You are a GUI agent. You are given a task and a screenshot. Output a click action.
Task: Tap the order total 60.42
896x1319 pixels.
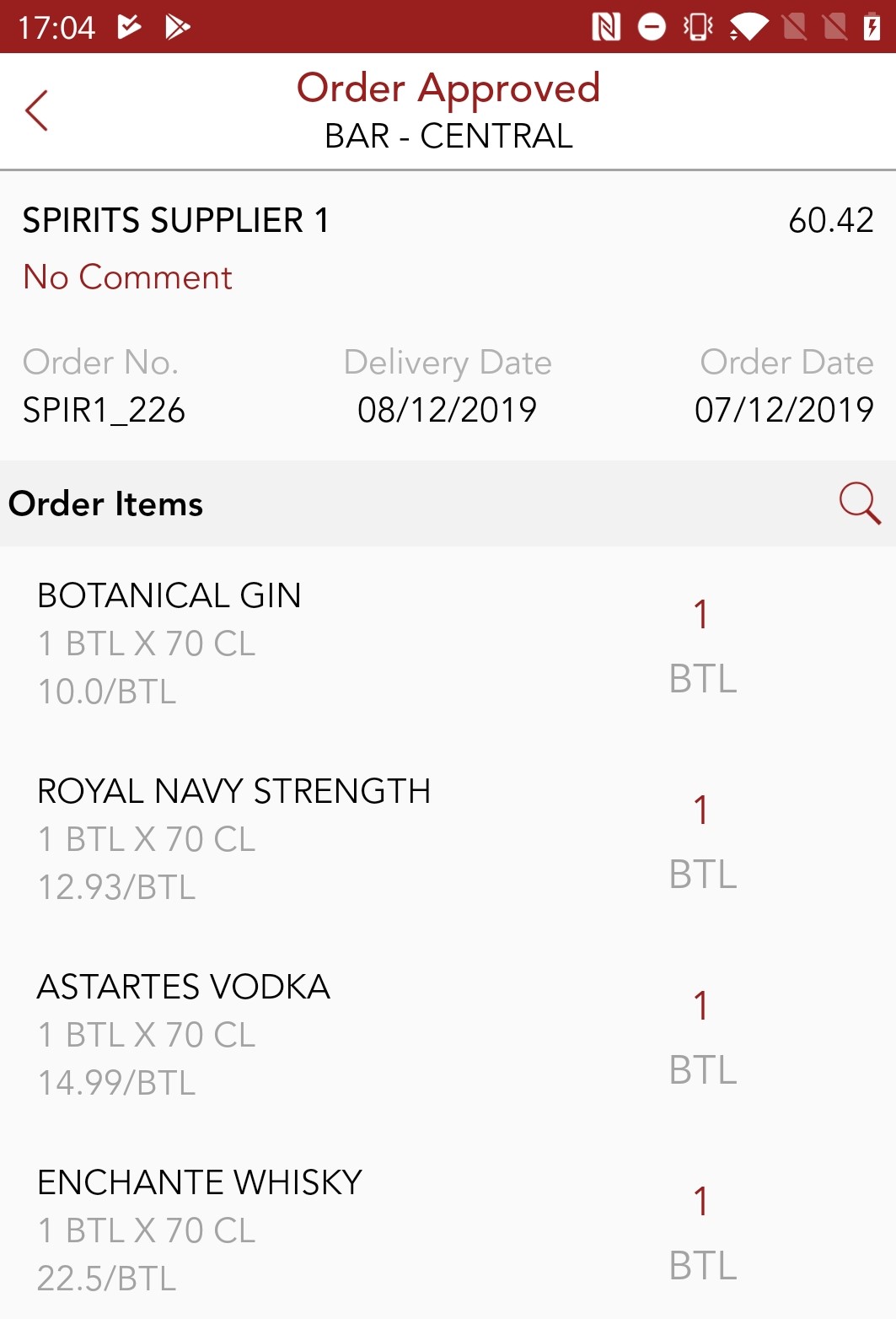(x=831, y=223)
